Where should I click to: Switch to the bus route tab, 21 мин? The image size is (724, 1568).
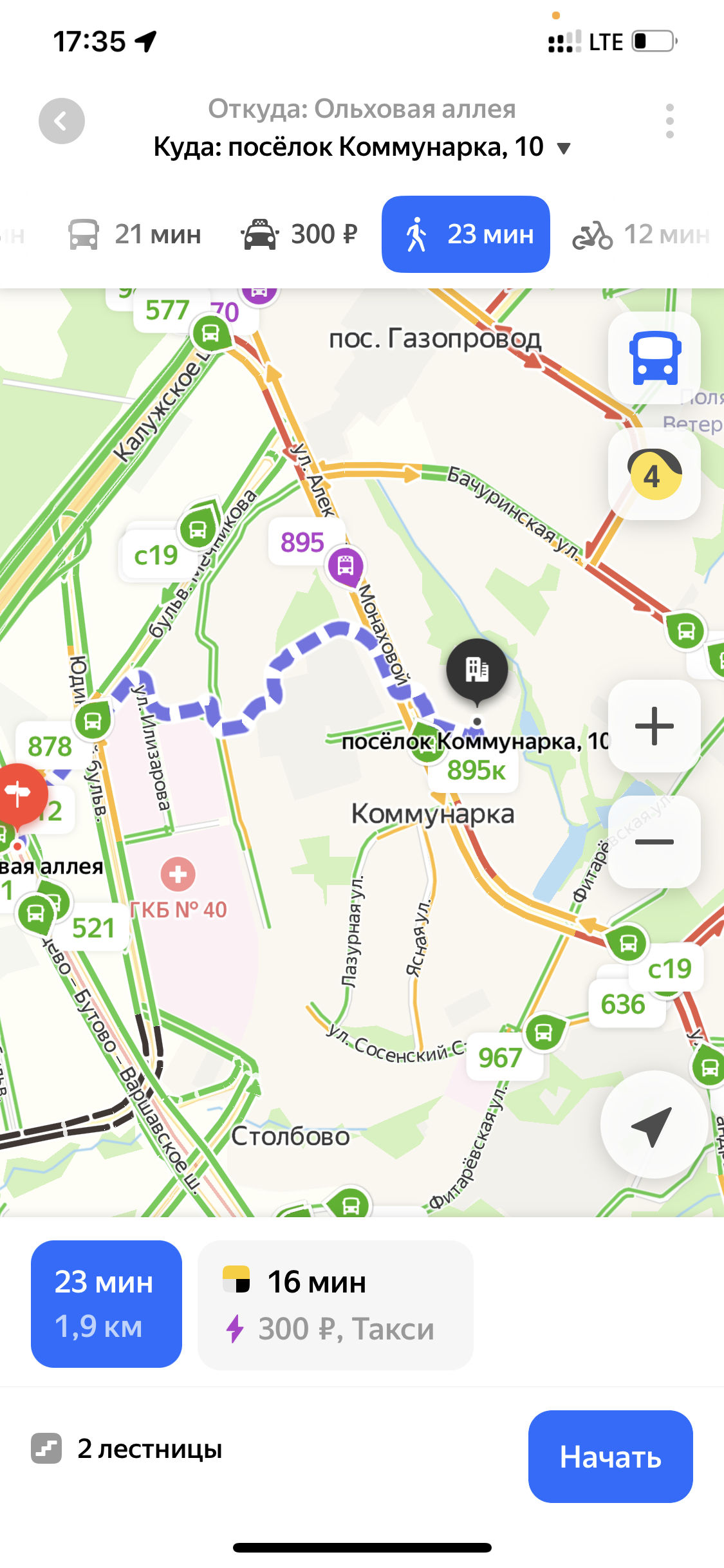(x=135, y=234)
